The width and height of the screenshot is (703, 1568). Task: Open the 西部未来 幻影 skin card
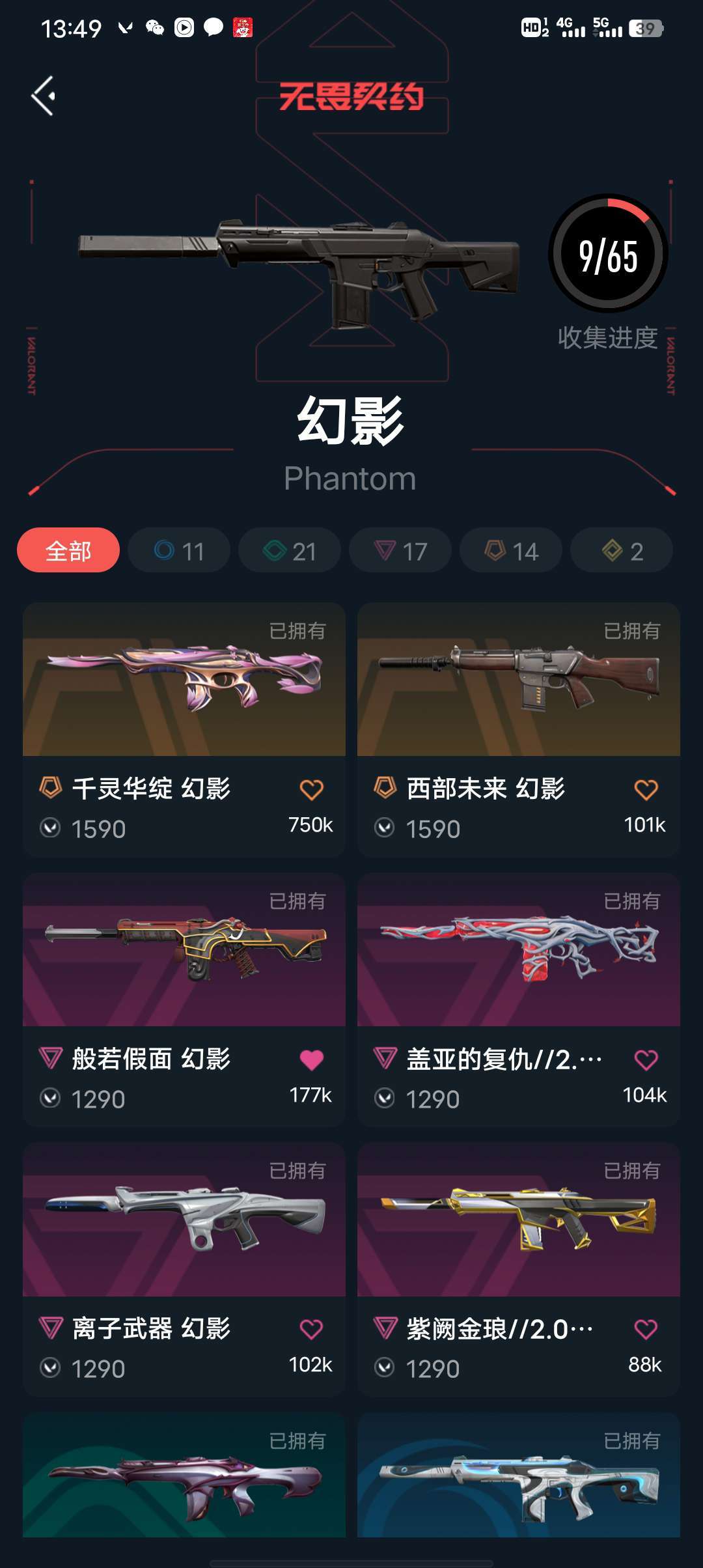(x=519, y=680)
